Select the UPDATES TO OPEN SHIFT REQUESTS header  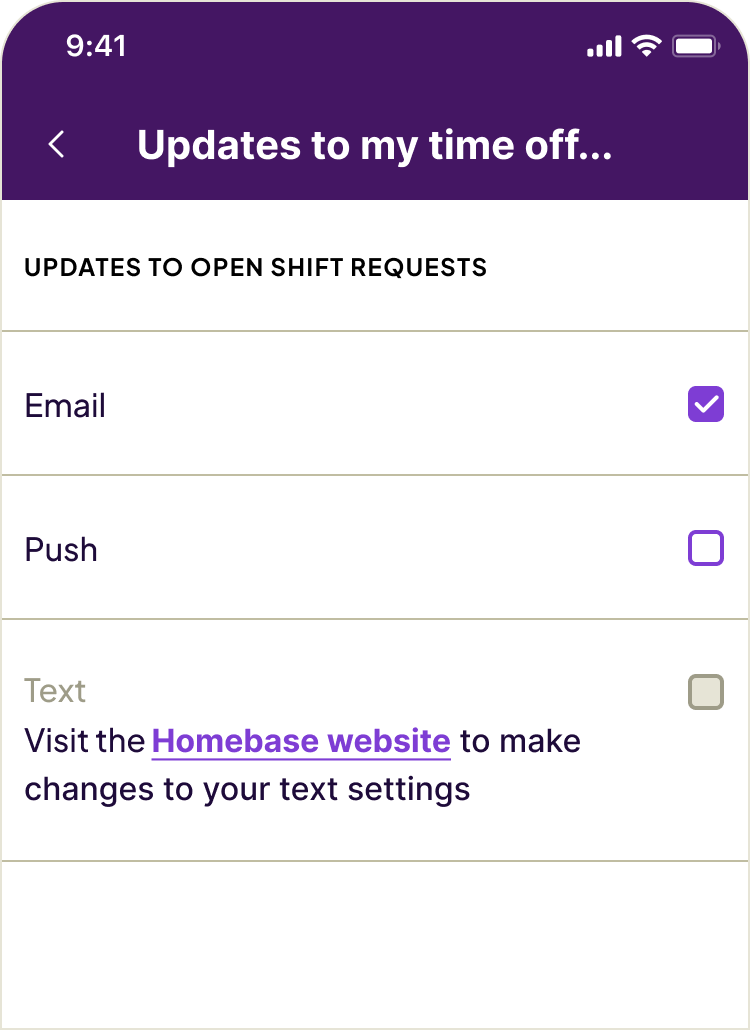pyautogui.click(x=255, y=267)
